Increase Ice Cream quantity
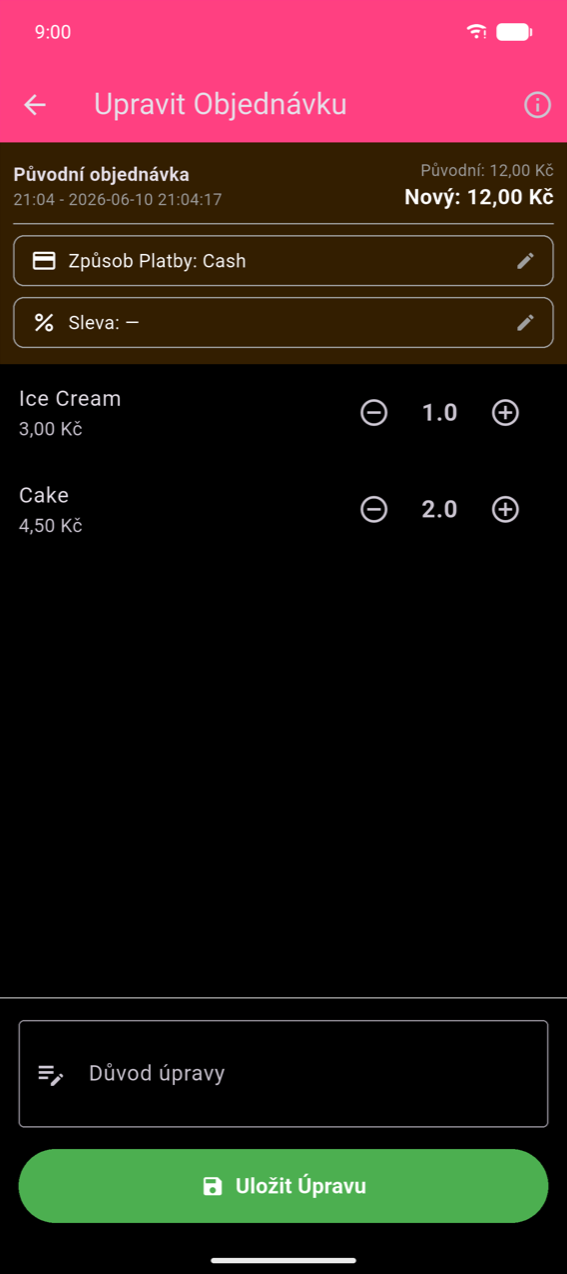This screenshot has width=567, height=1274. coord(506,412)
